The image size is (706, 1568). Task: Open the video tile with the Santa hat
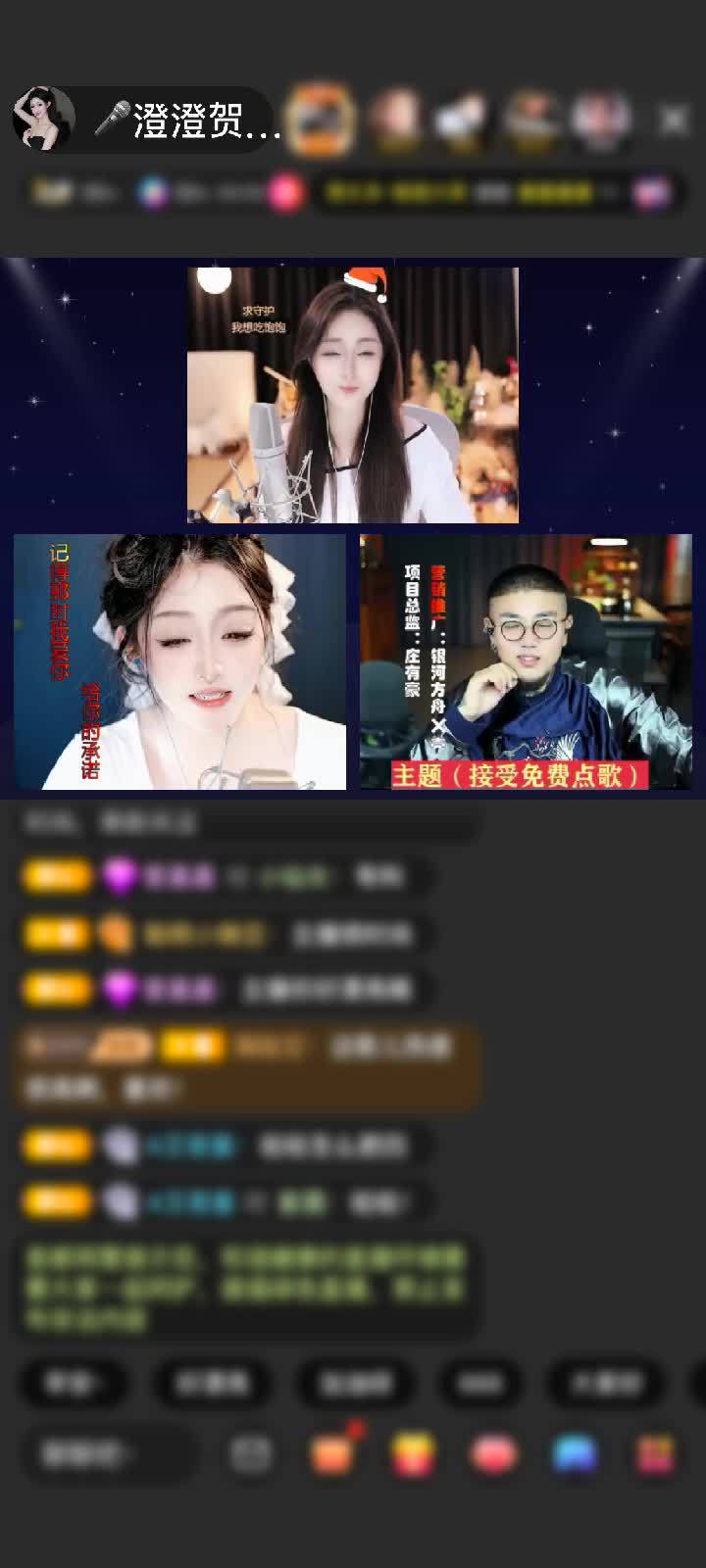[x=353, y=394]
